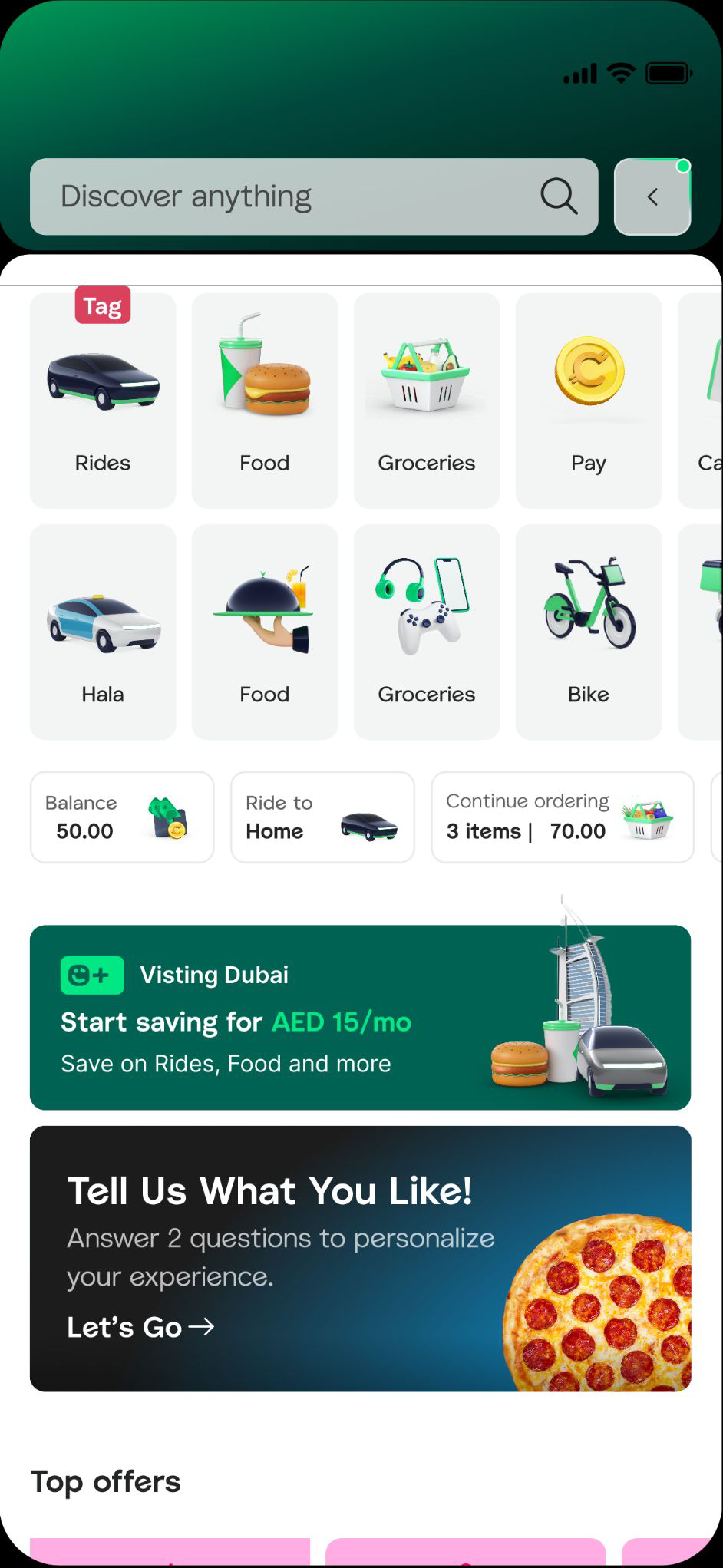Screen dimensions: 723x1568
Task: Choose the Bike tile
Action: pos(589,632)
